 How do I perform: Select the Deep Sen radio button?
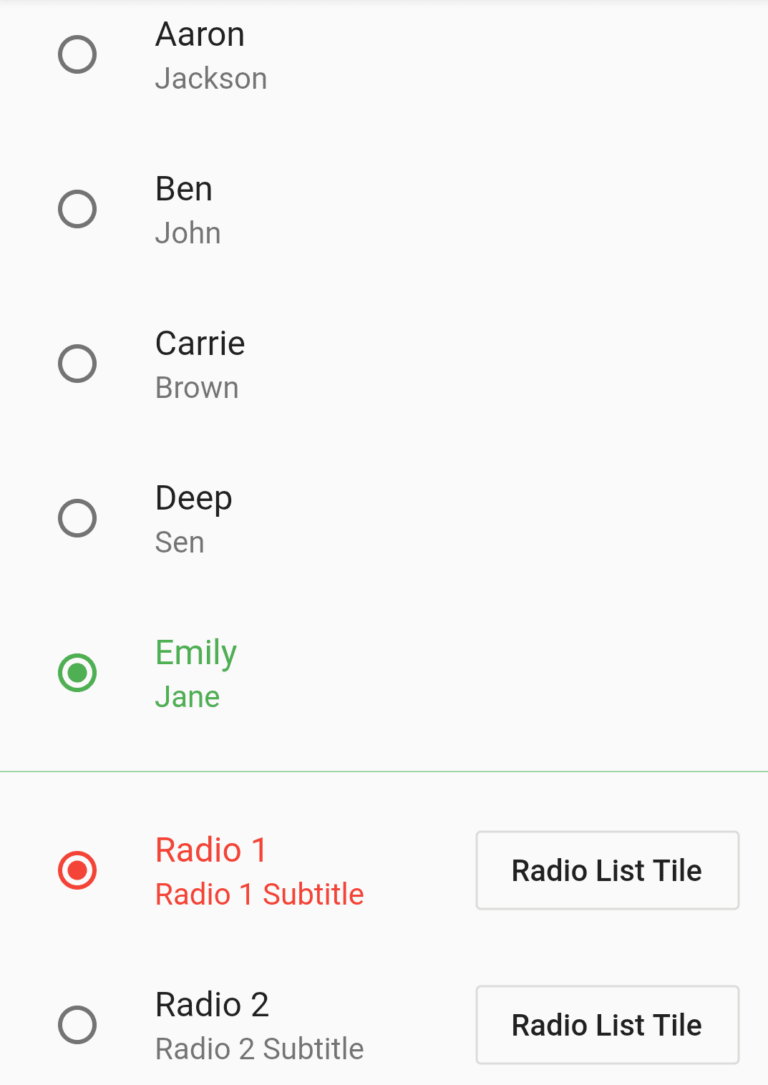click(77, 518)
